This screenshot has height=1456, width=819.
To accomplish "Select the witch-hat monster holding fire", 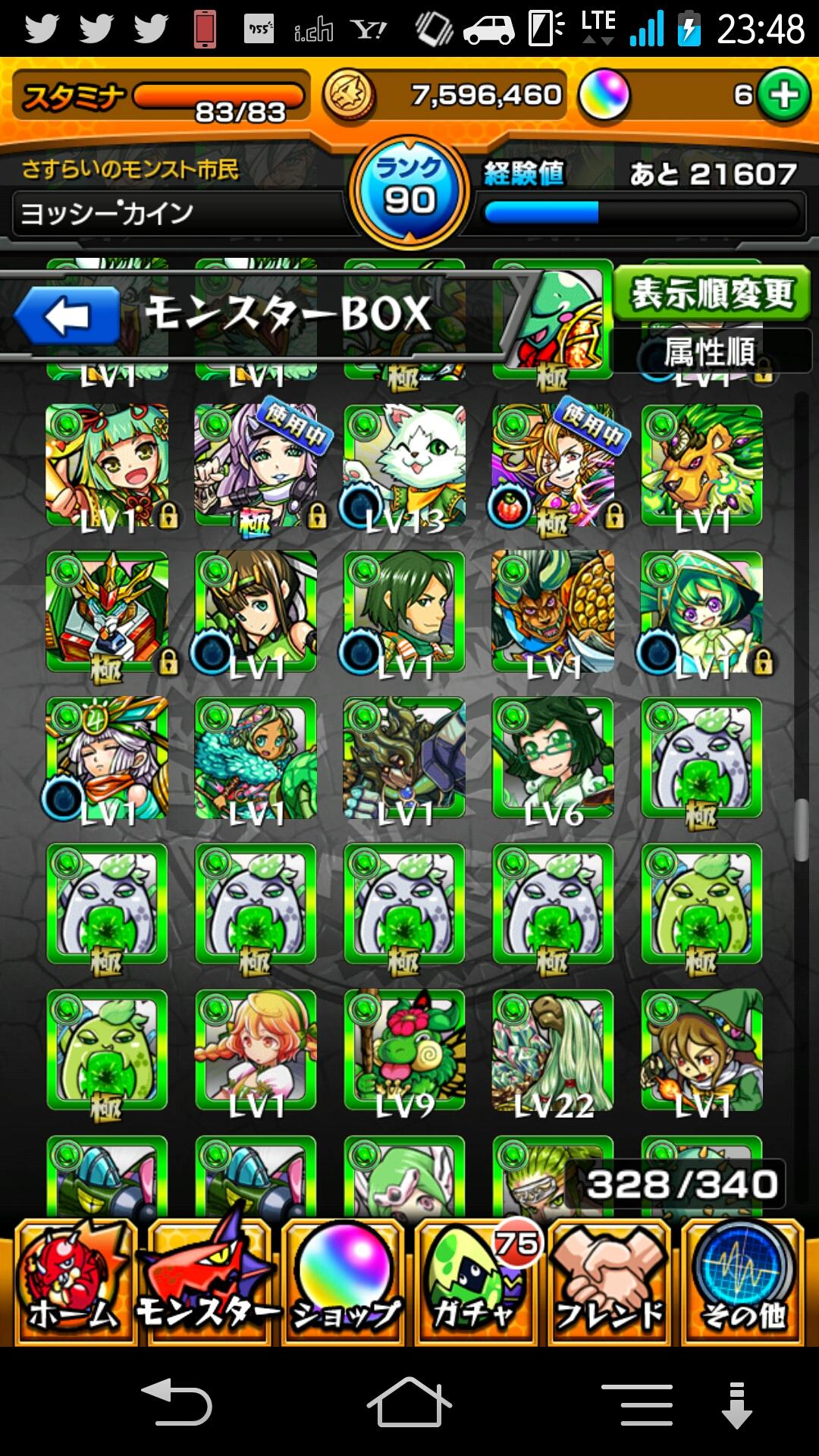I will point(701,1050).
